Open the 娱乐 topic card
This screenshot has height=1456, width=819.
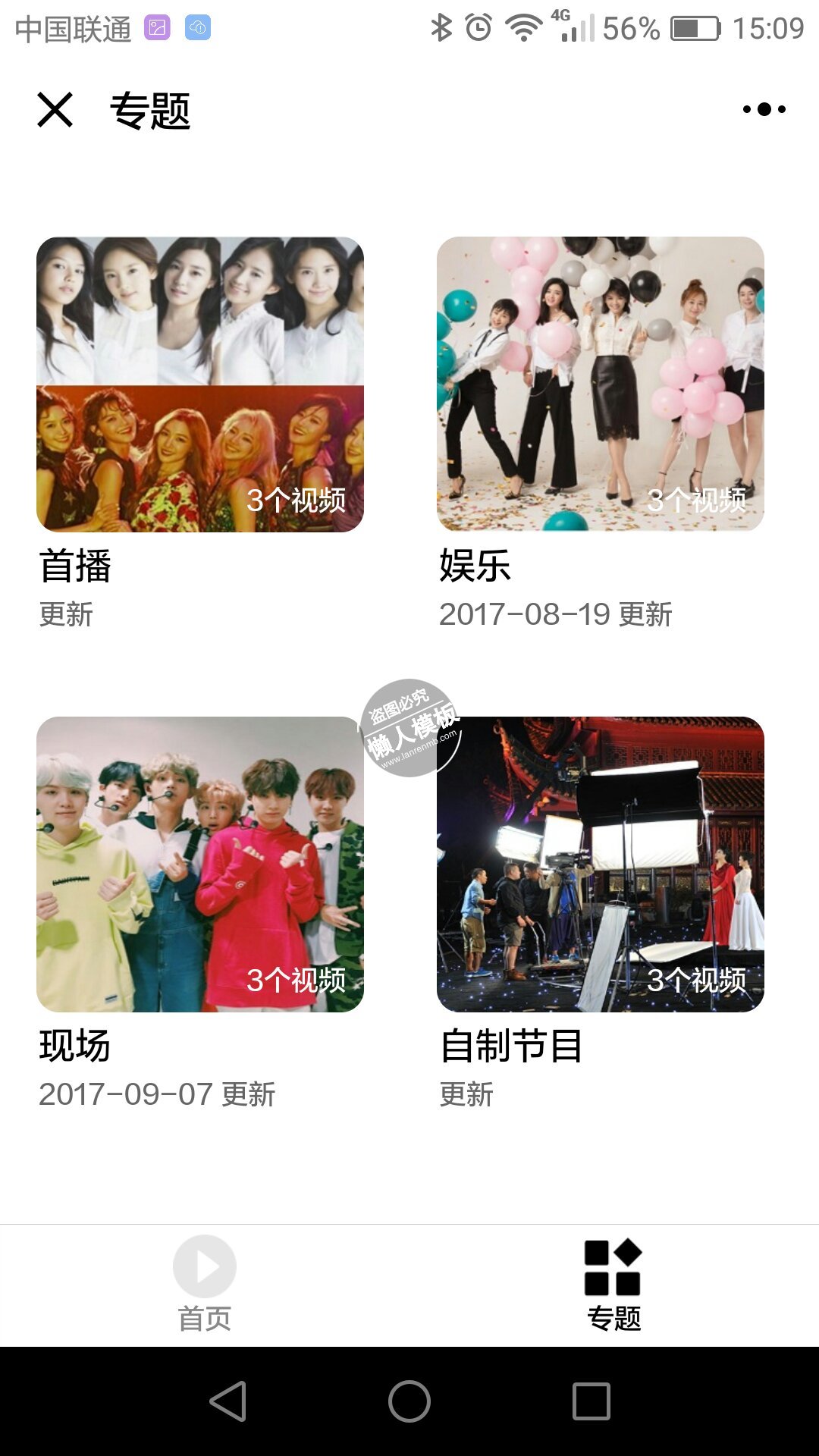coord(600,384)
